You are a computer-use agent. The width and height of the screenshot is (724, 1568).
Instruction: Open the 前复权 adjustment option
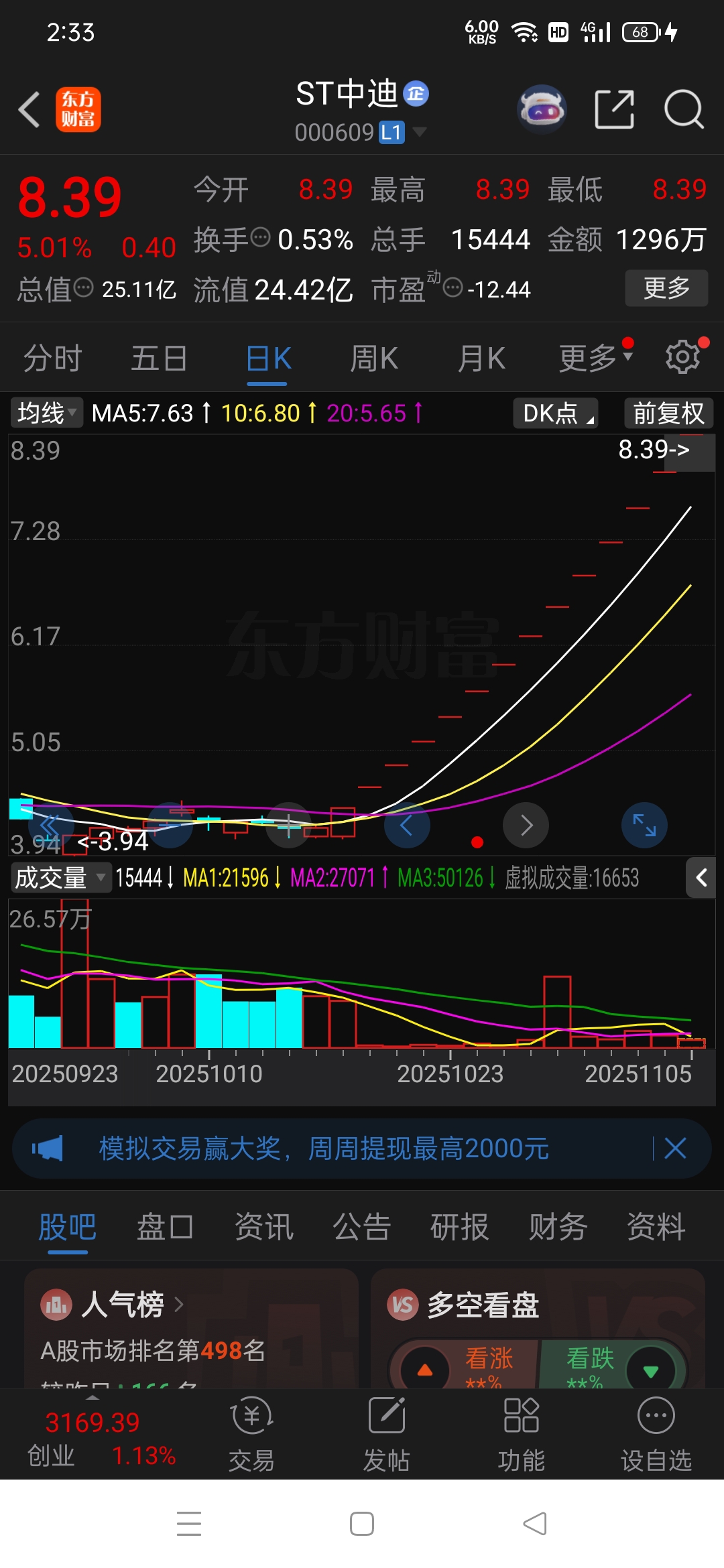668,413
